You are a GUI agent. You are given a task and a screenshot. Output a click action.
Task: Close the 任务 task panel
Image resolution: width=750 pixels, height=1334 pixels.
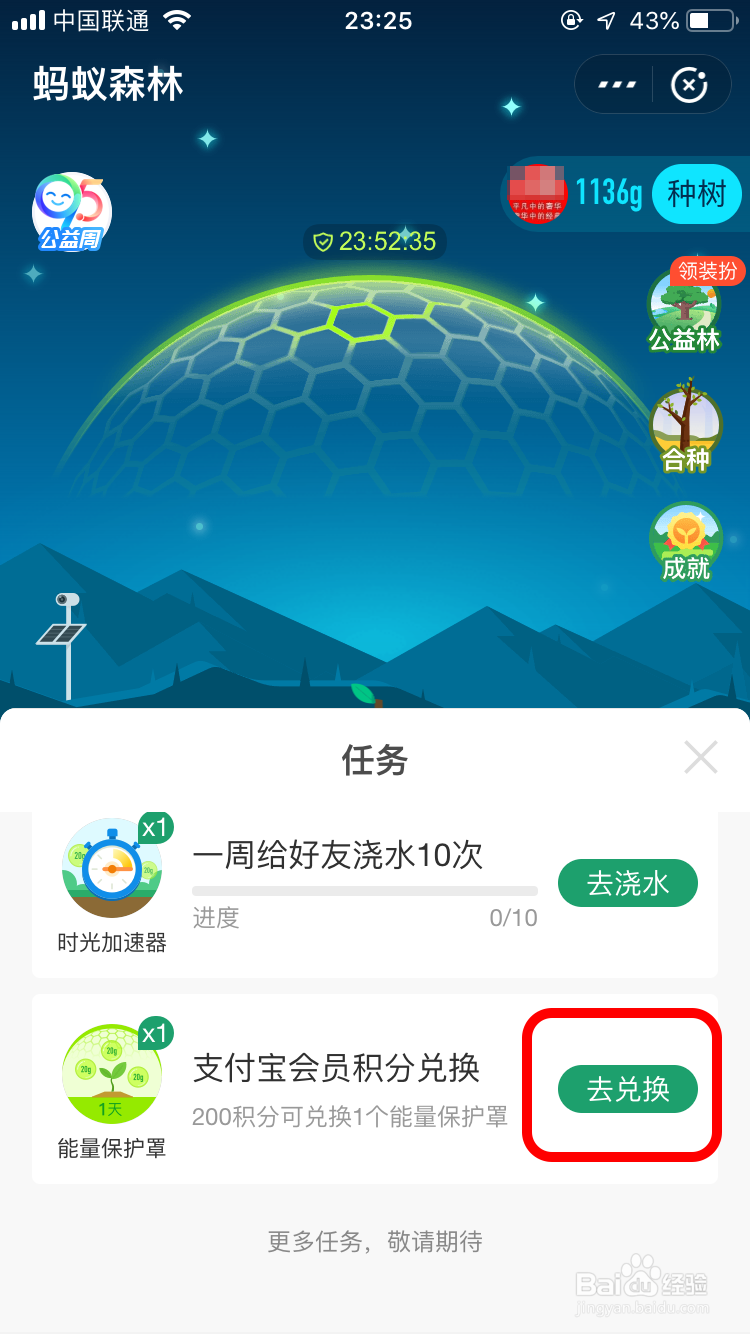point(701,757)
